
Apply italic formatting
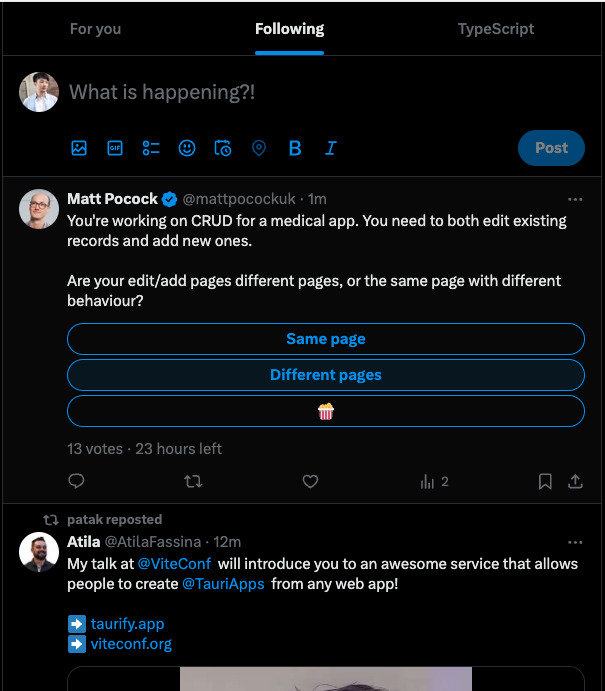click(x=331, y=148)
